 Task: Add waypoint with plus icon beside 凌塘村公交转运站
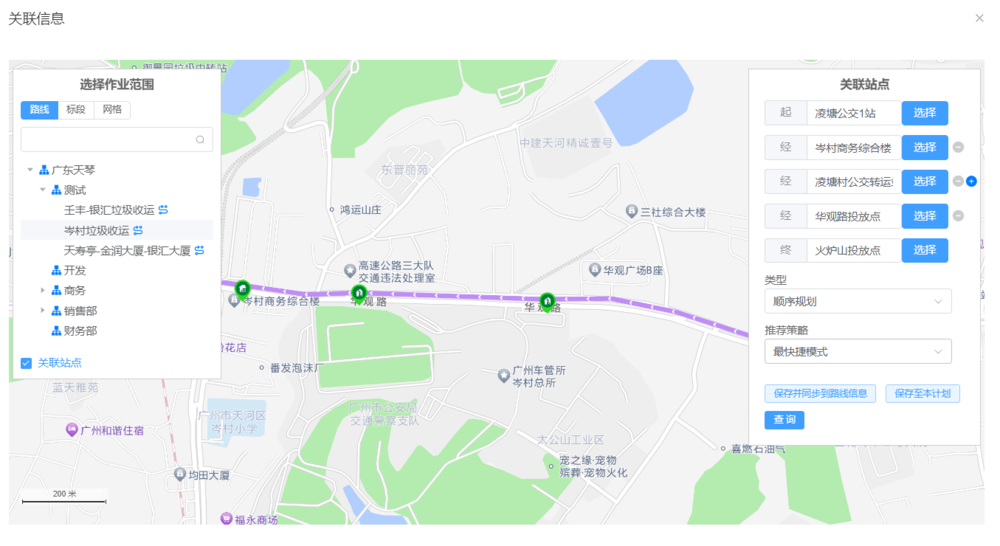pyautogui.click(x=971, y=182)
